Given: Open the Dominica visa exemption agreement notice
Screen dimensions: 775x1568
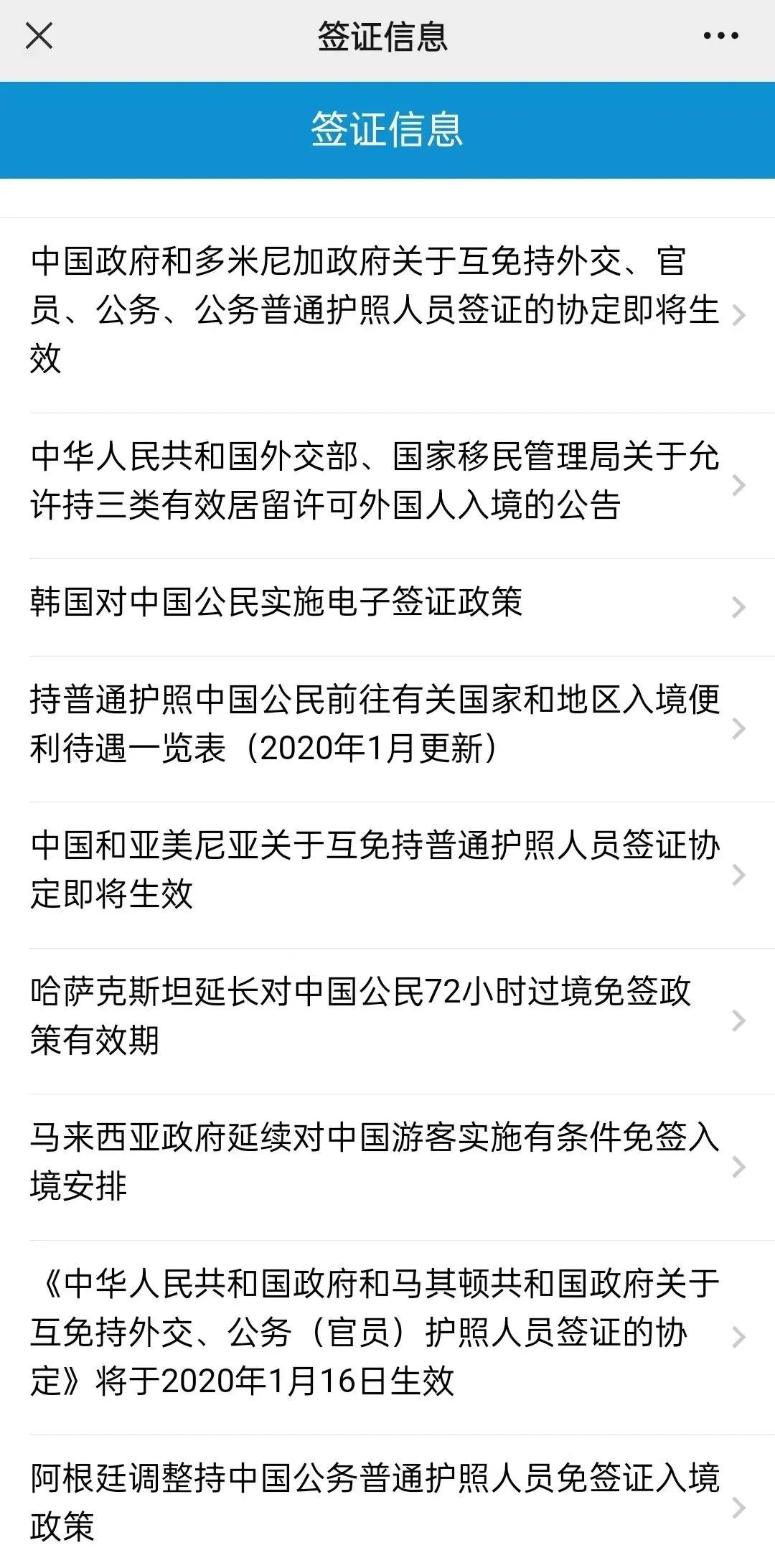Looking at the screenshot, I should tap(387, 315).
